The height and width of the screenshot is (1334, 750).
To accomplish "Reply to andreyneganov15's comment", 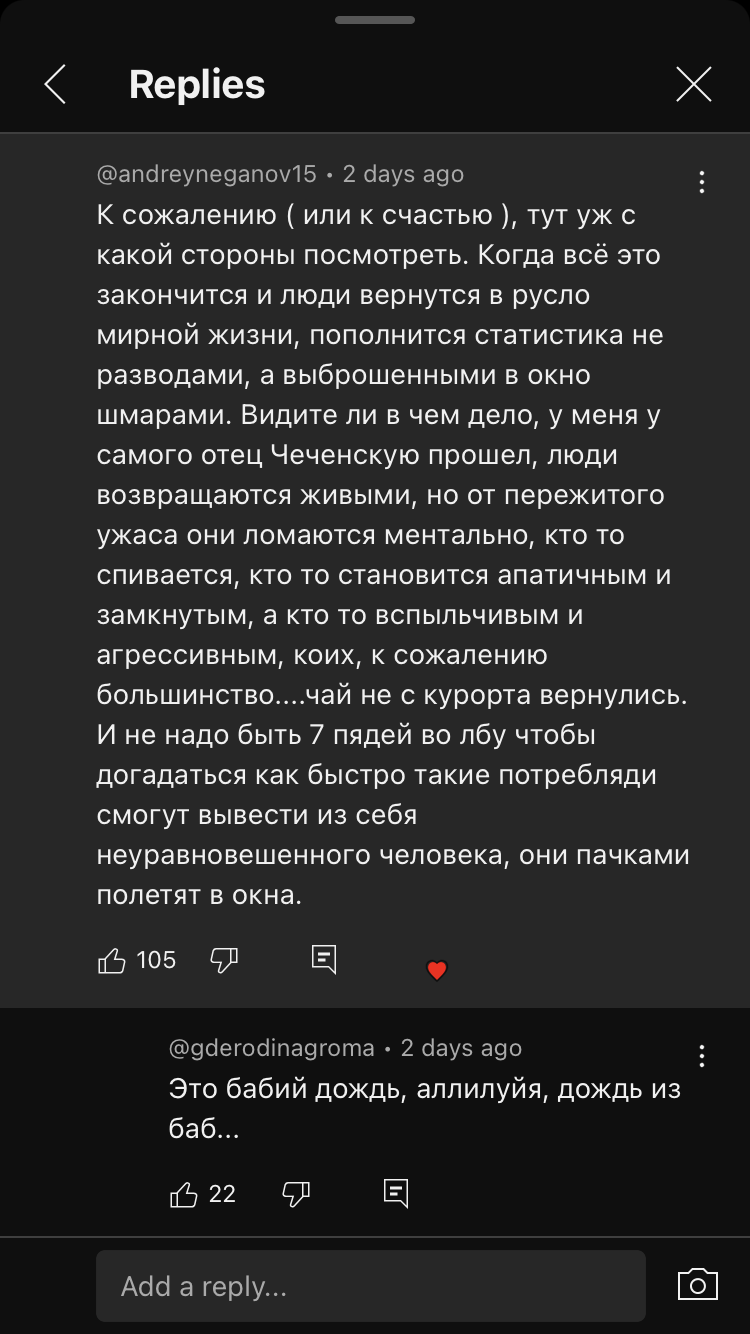I will [324, 959].
